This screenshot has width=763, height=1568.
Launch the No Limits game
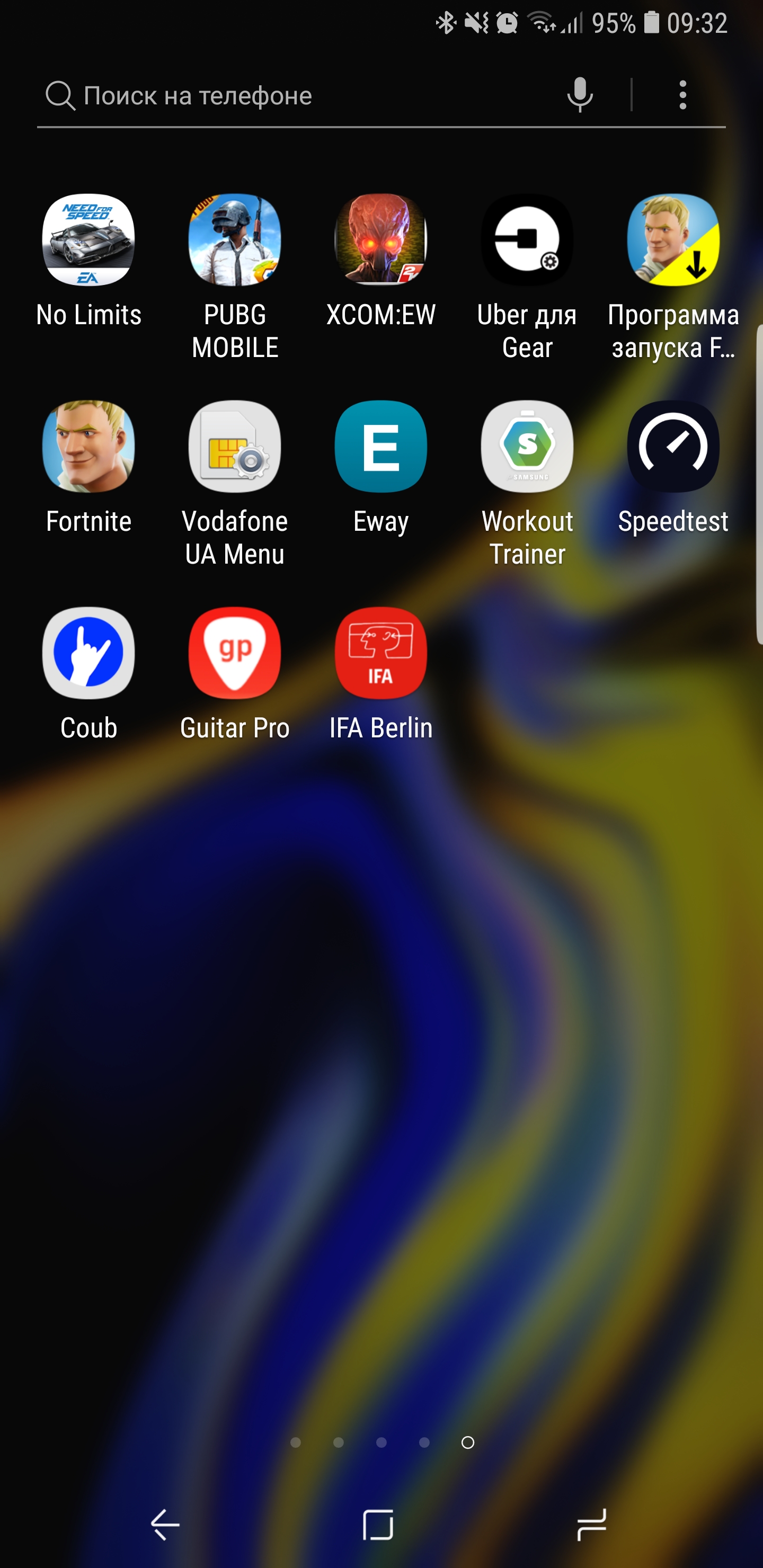[88, 240]
